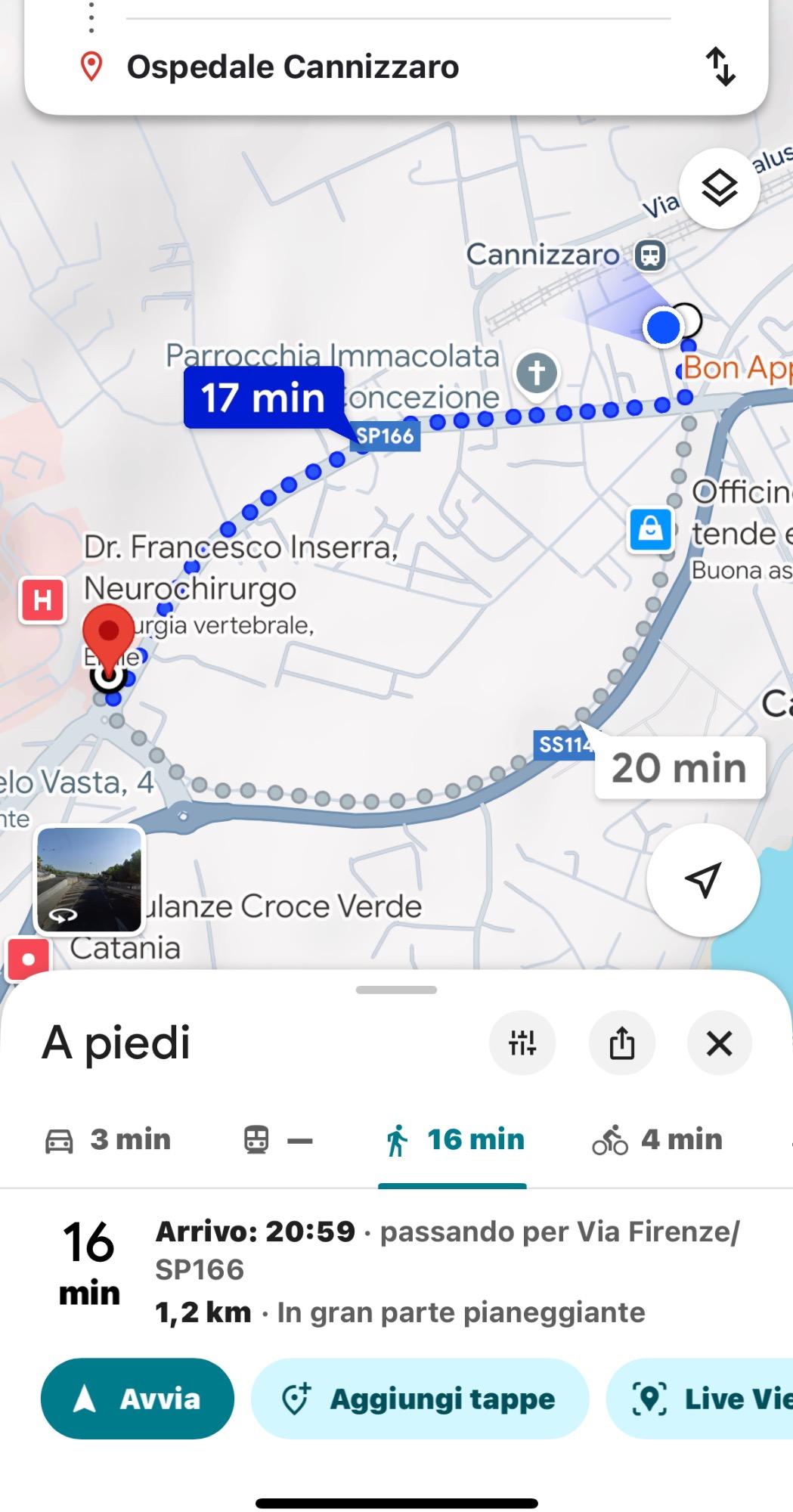
Task: Tap the Cannizzaro train station marker
Action: point(650,255)
